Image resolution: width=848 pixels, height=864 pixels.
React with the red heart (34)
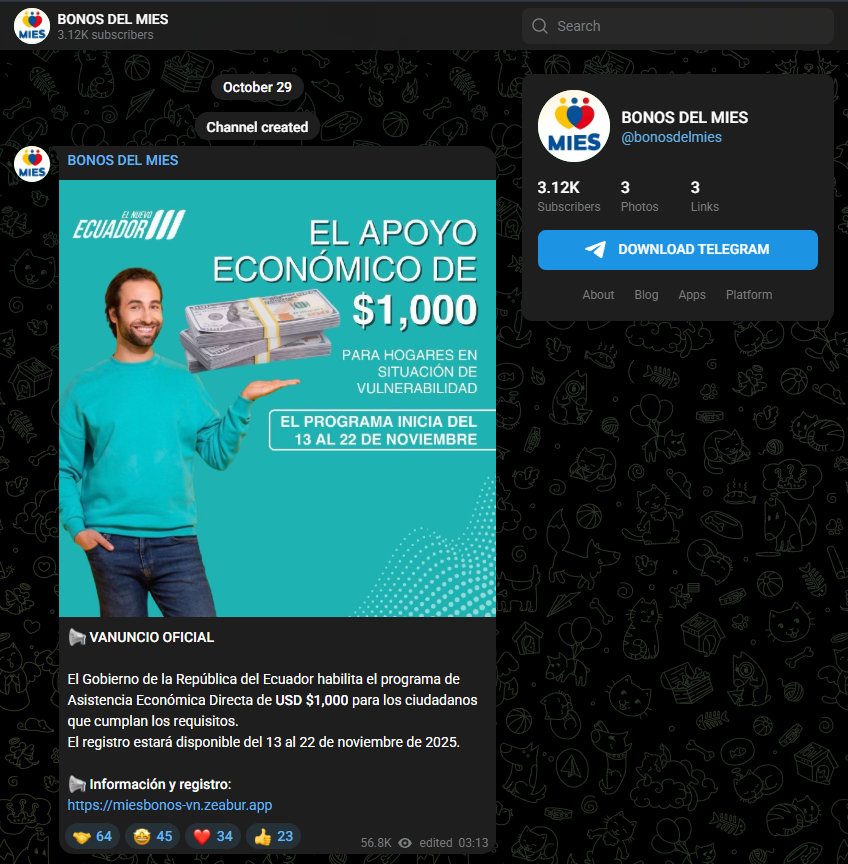[212, 837]
